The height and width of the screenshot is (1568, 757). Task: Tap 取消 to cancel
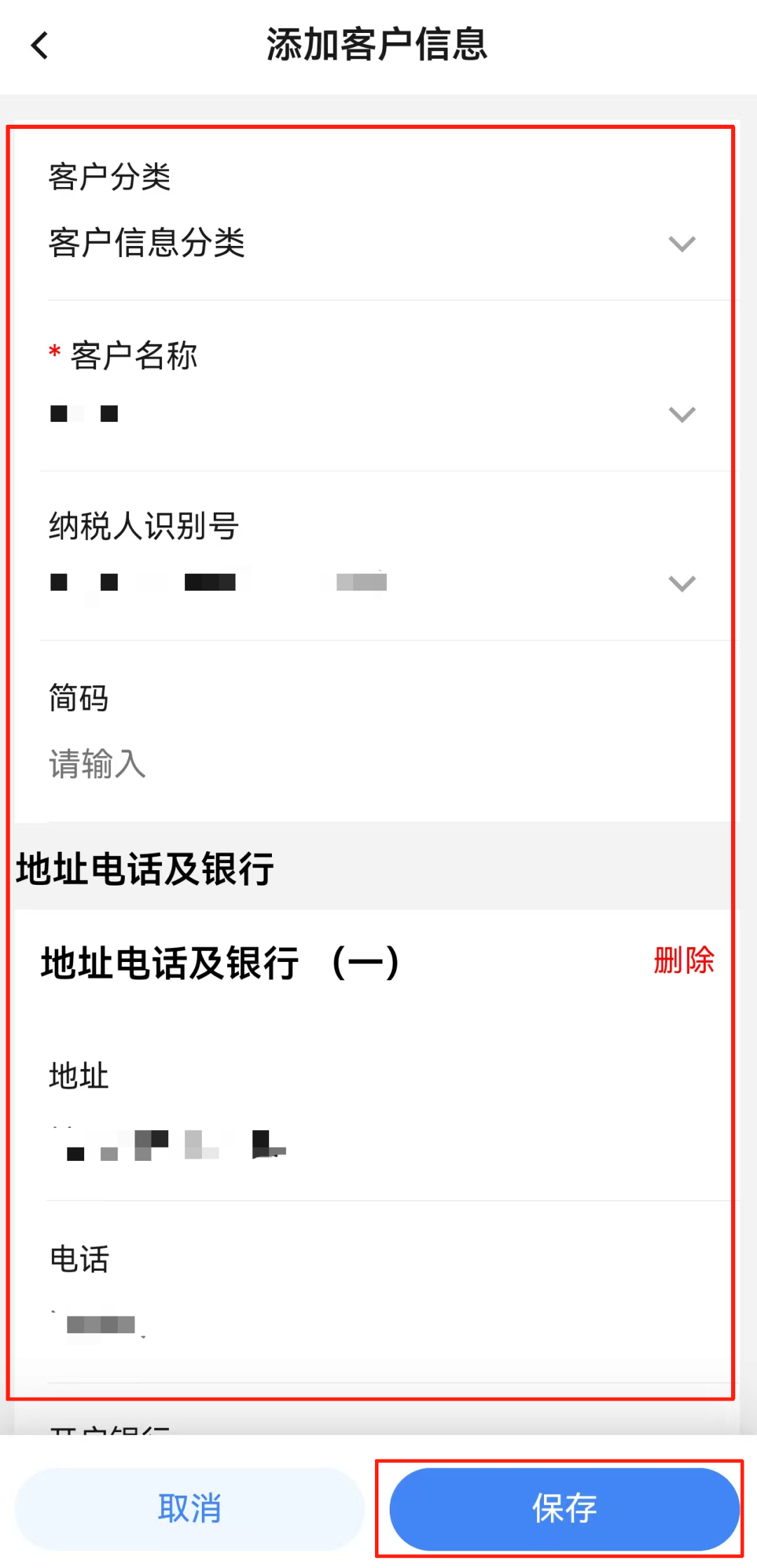click(189, 1508)
